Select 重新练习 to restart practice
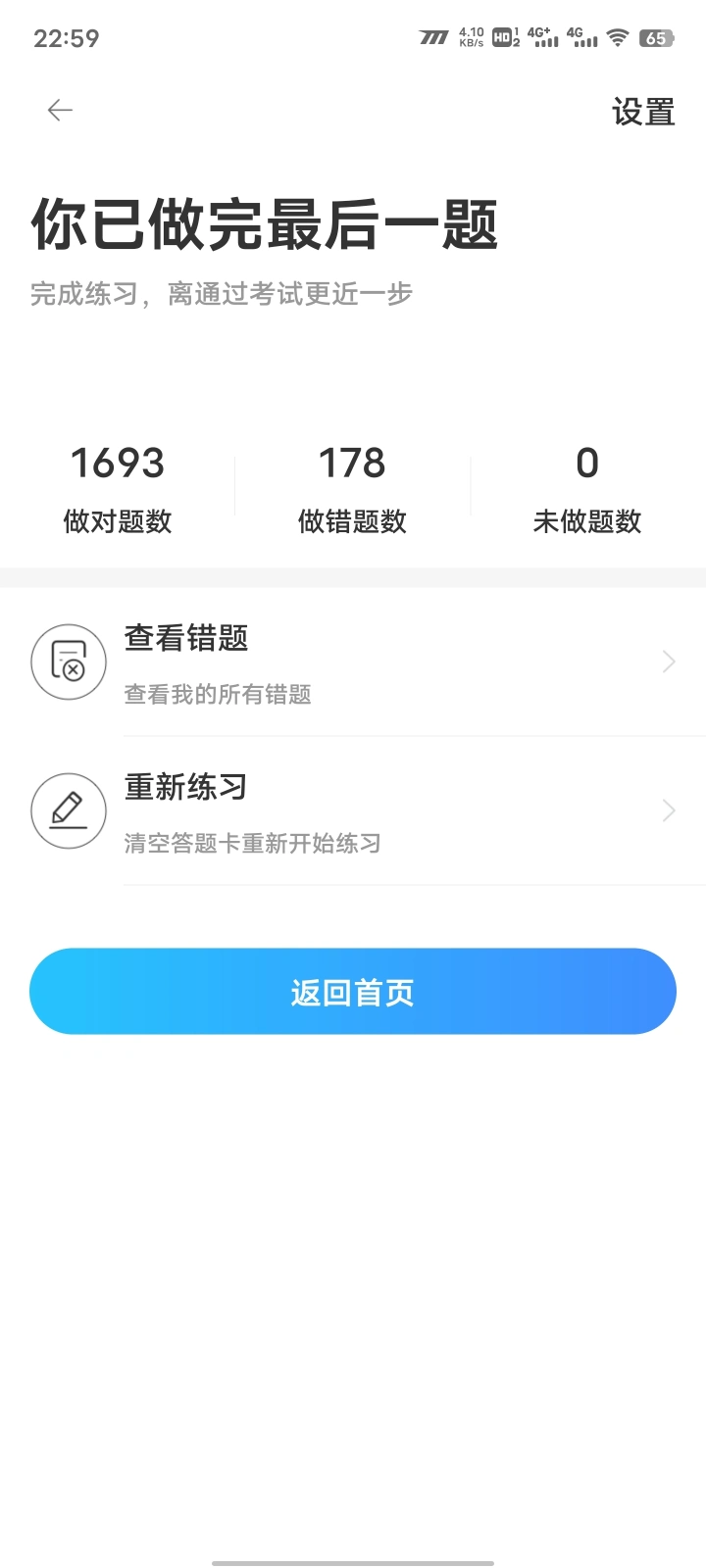Screen dimensions: 706x1568 click(x=353, y=811)
